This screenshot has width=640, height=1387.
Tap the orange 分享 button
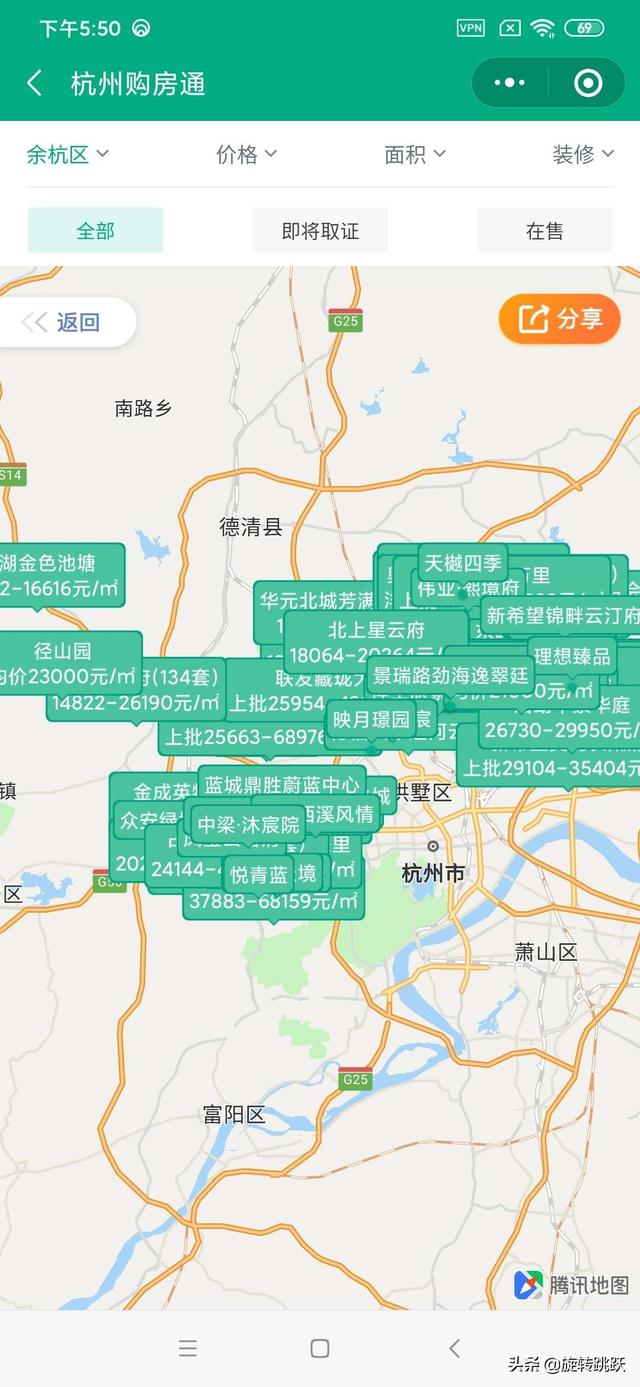tap(560, 319)
